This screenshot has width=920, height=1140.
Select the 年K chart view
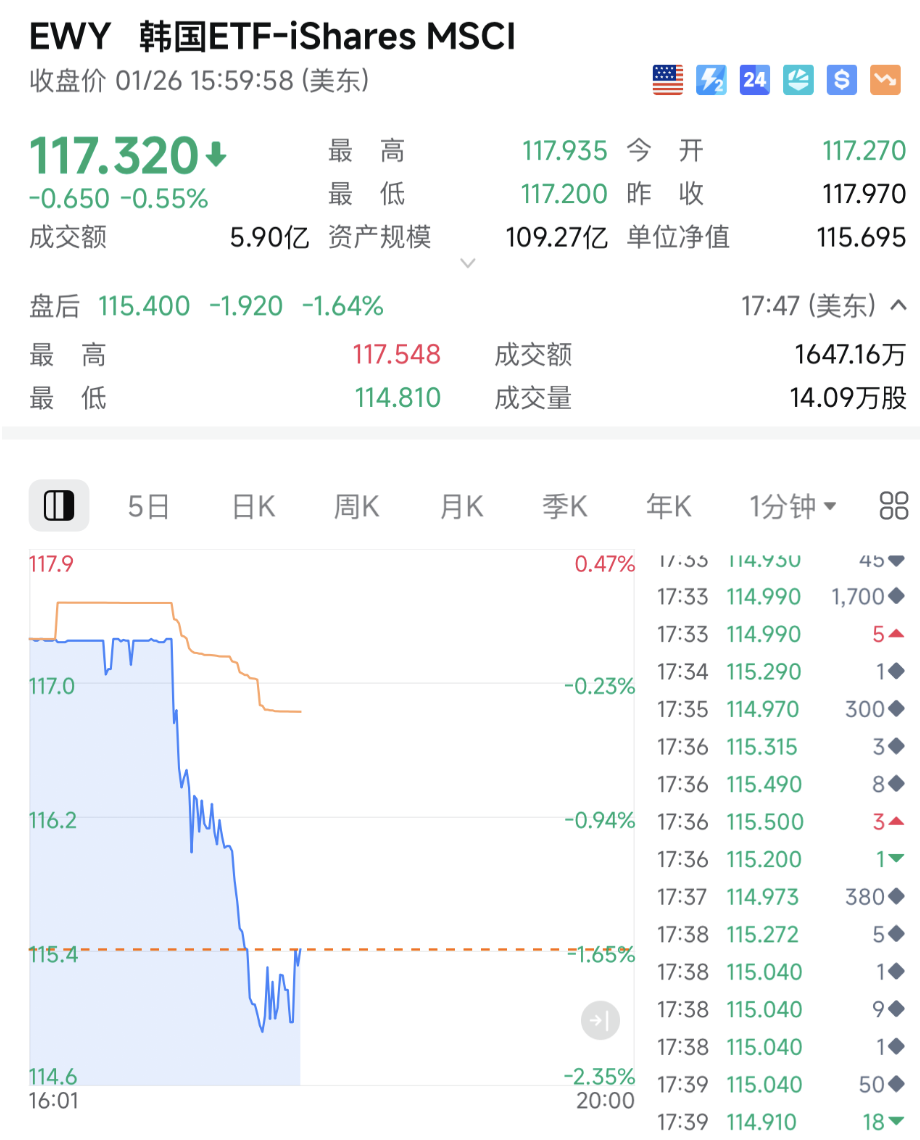pos(668,506)
